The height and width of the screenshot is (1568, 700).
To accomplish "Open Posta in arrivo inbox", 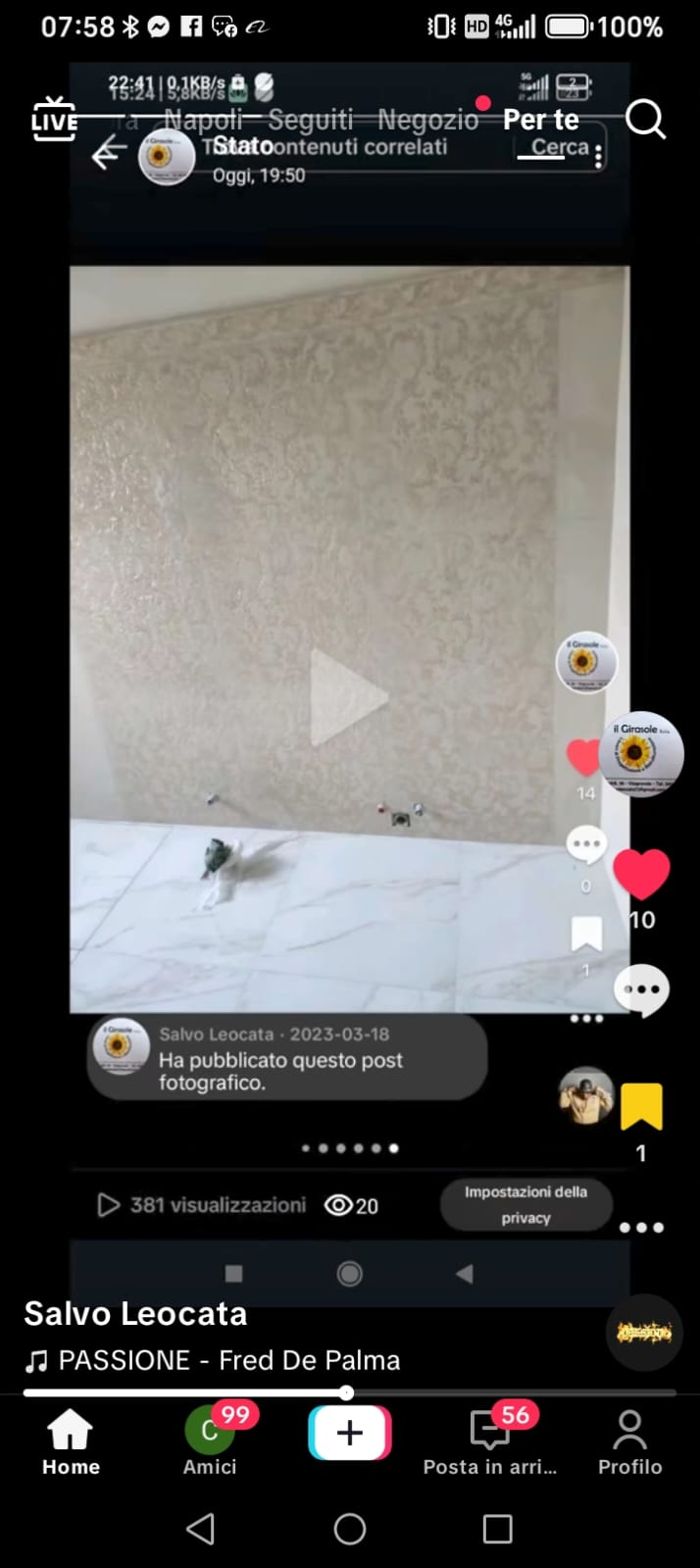I will (490, 1442).
